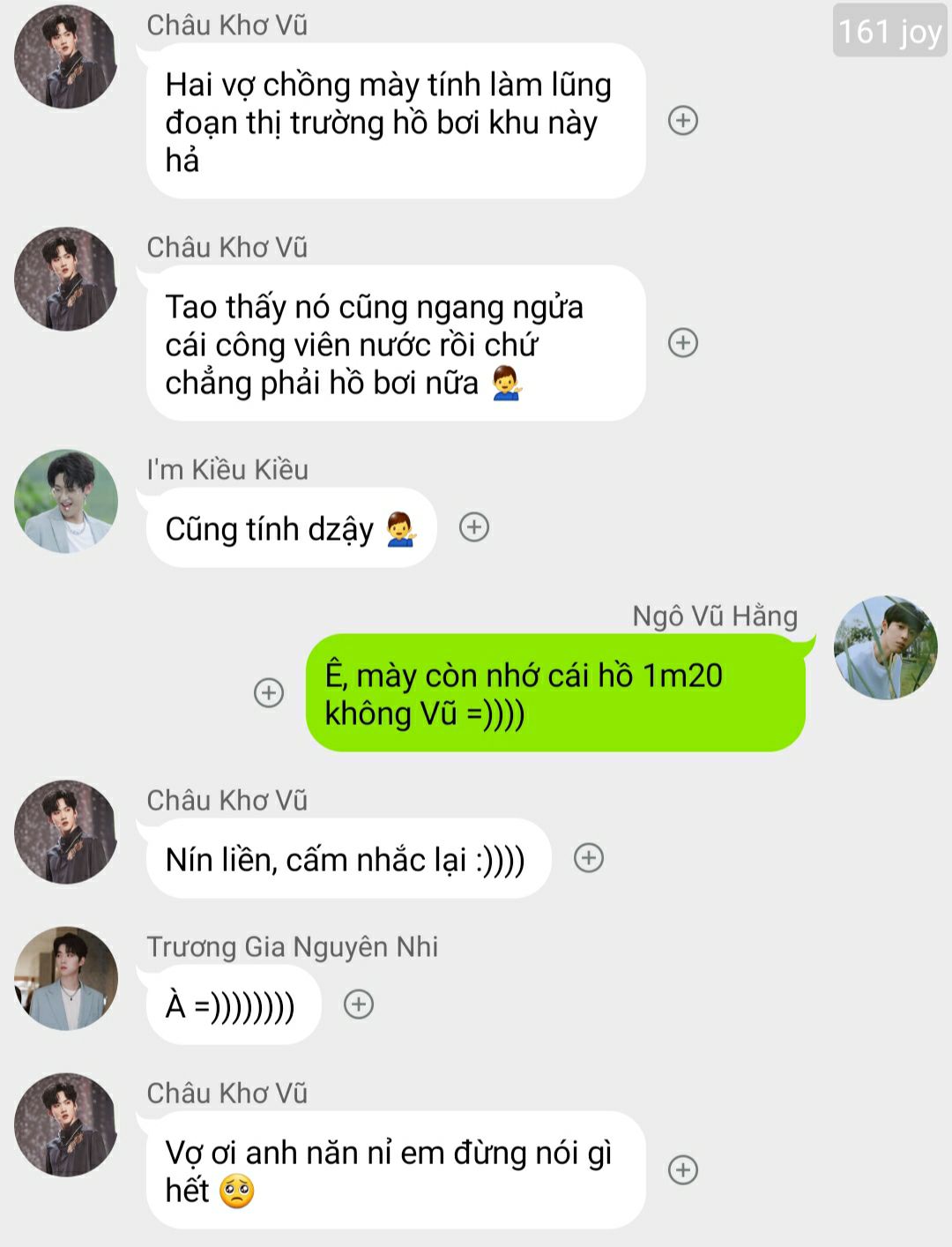952x1247 pixels.
Task: Tap the plus icon beside "Hai vợ chồng mày" message
Action: click(683, 121)
